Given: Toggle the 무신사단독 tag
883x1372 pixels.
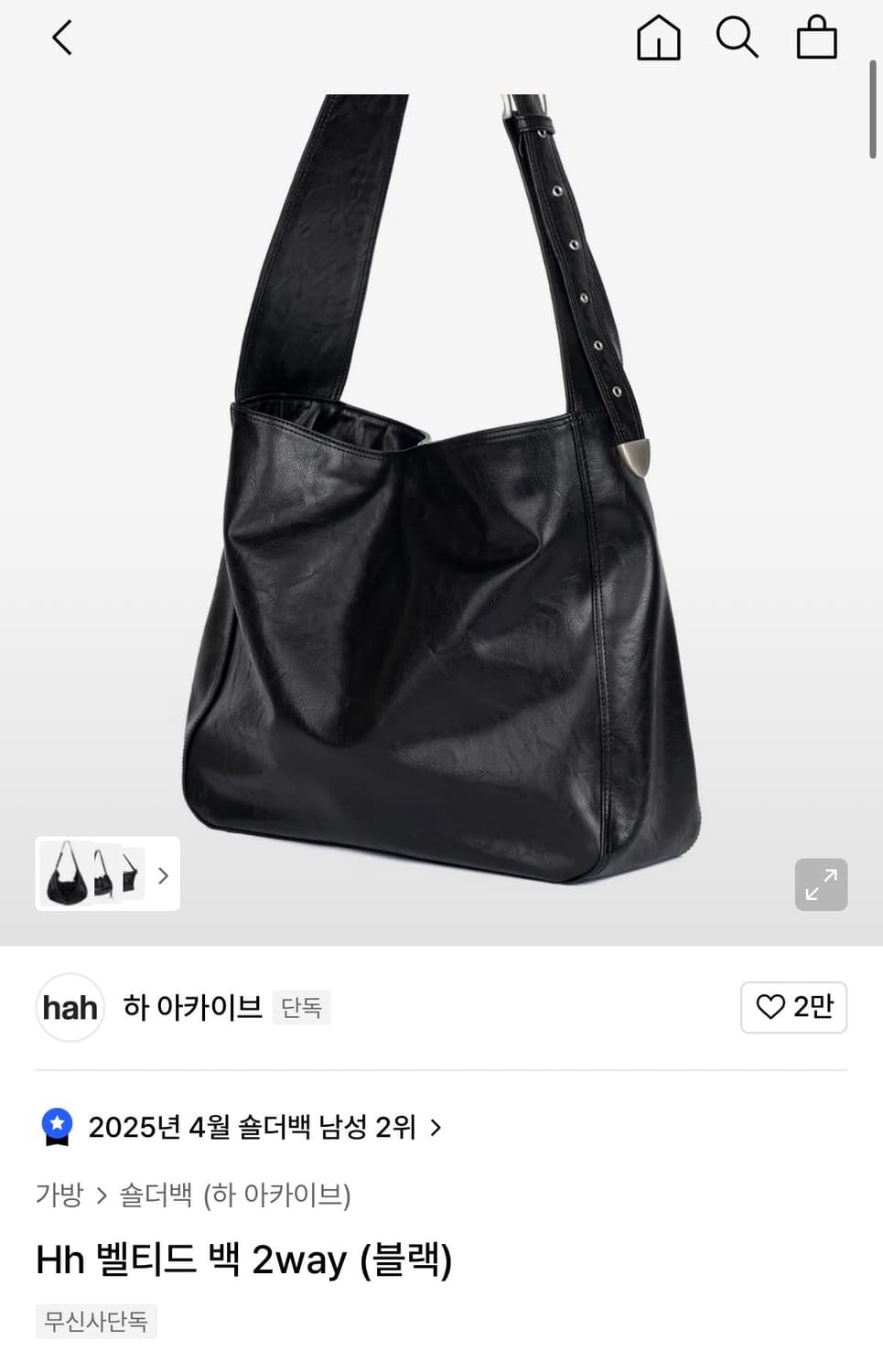Looking at the screenshot, I should coord(95,1321).
